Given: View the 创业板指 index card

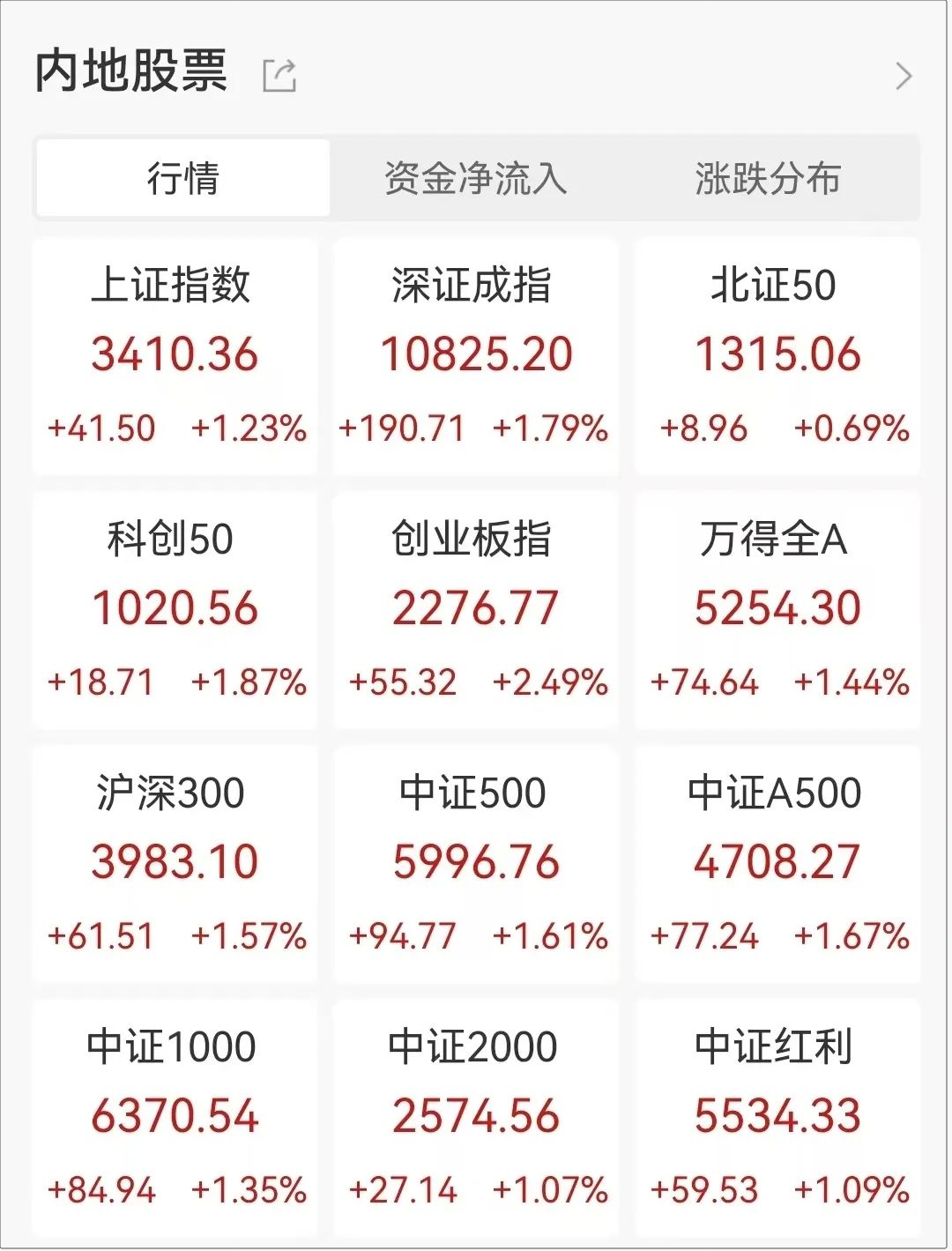Looking at the screenshot, I should click(x=475, y=610).
